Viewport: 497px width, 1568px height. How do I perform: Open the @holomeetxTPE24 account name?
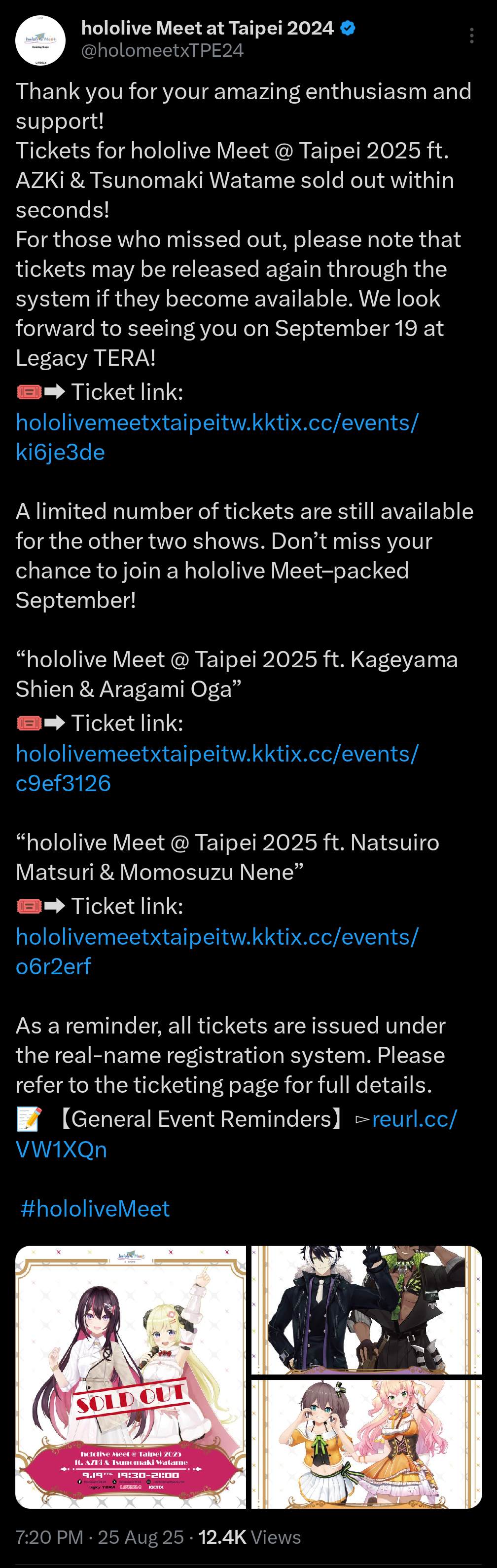tap(162, 50)
